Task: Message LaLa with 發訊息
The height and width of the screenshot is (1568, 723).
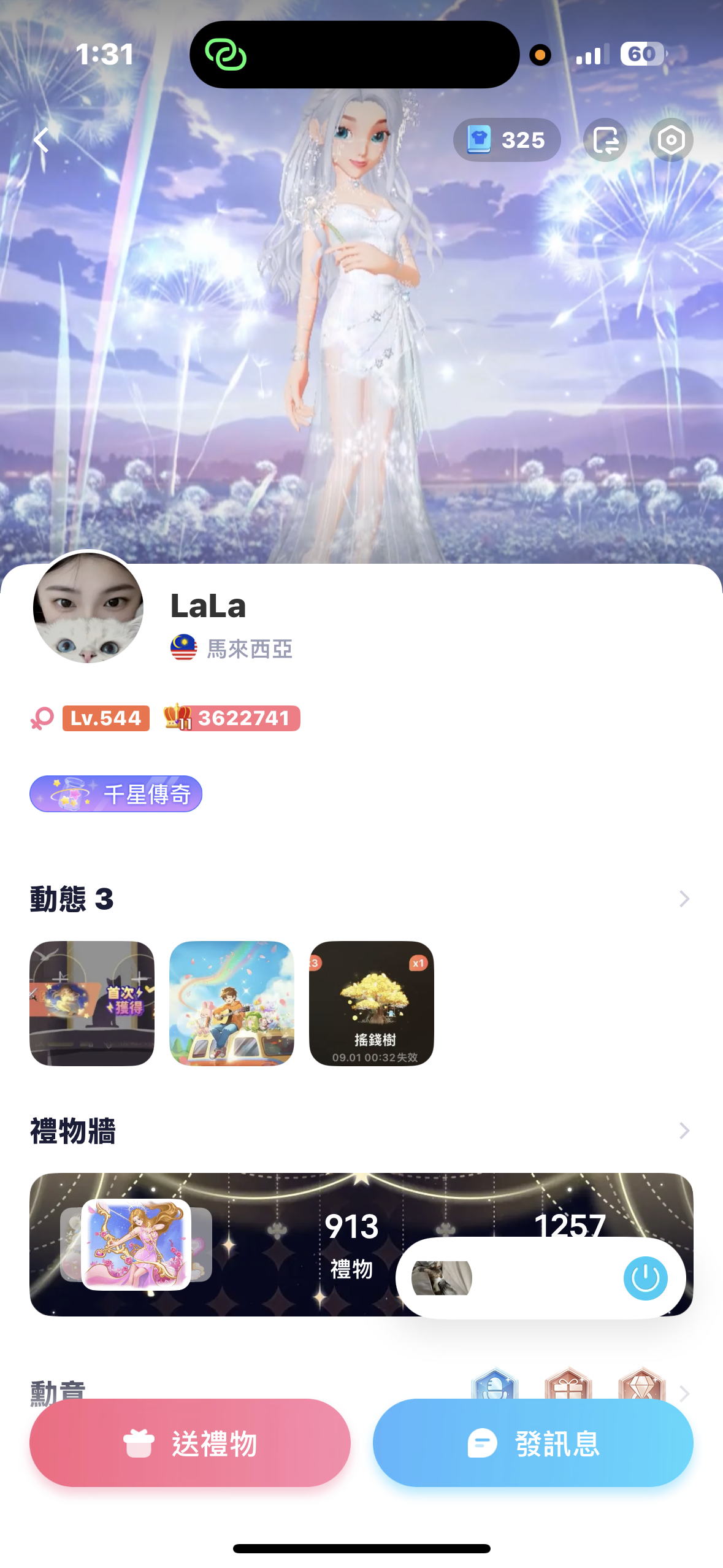Action: (533, 1443)
